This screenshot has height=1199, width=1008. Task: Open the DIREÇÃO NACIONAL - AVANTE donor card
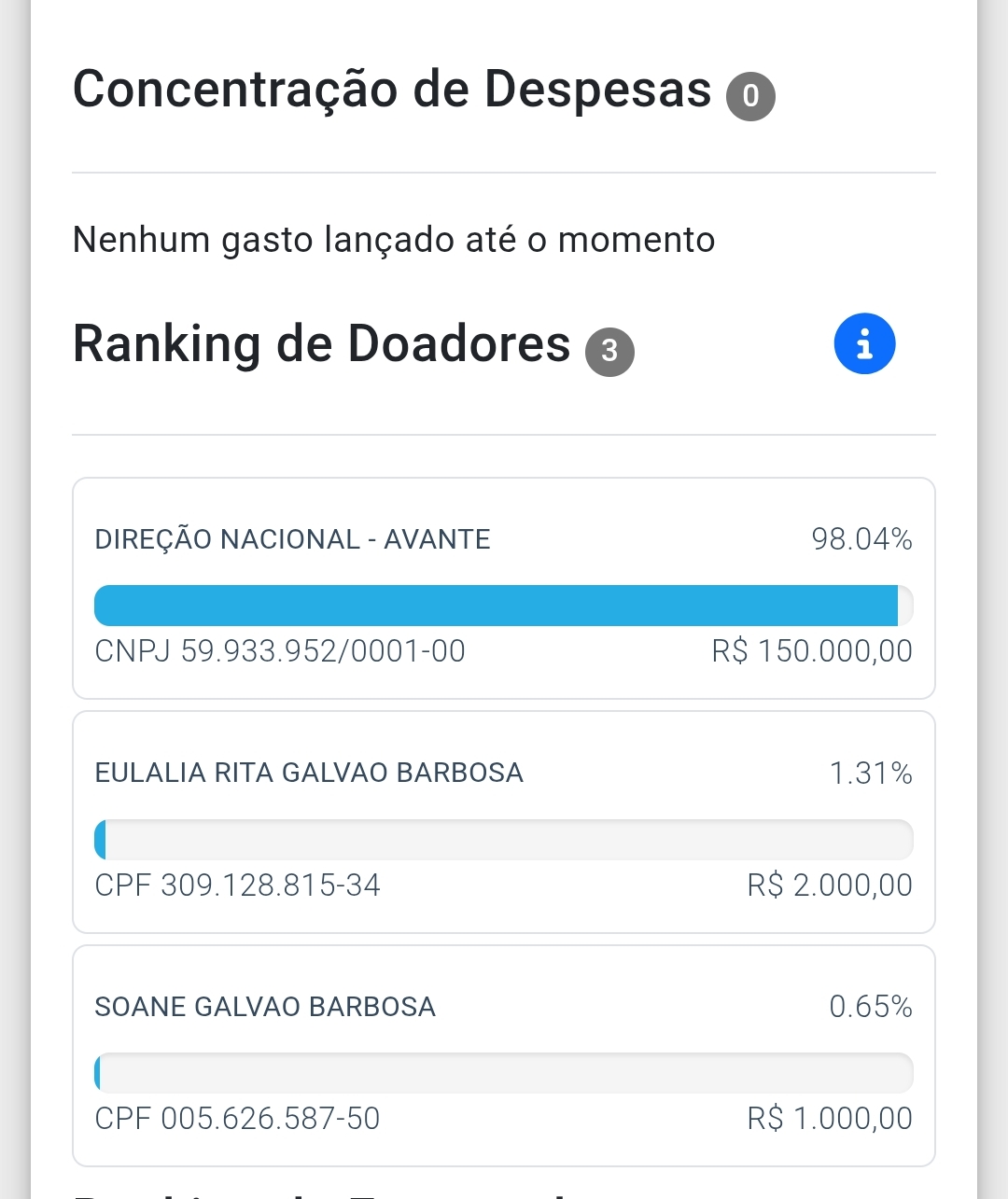pyautogui.click(x=504, y=588)
